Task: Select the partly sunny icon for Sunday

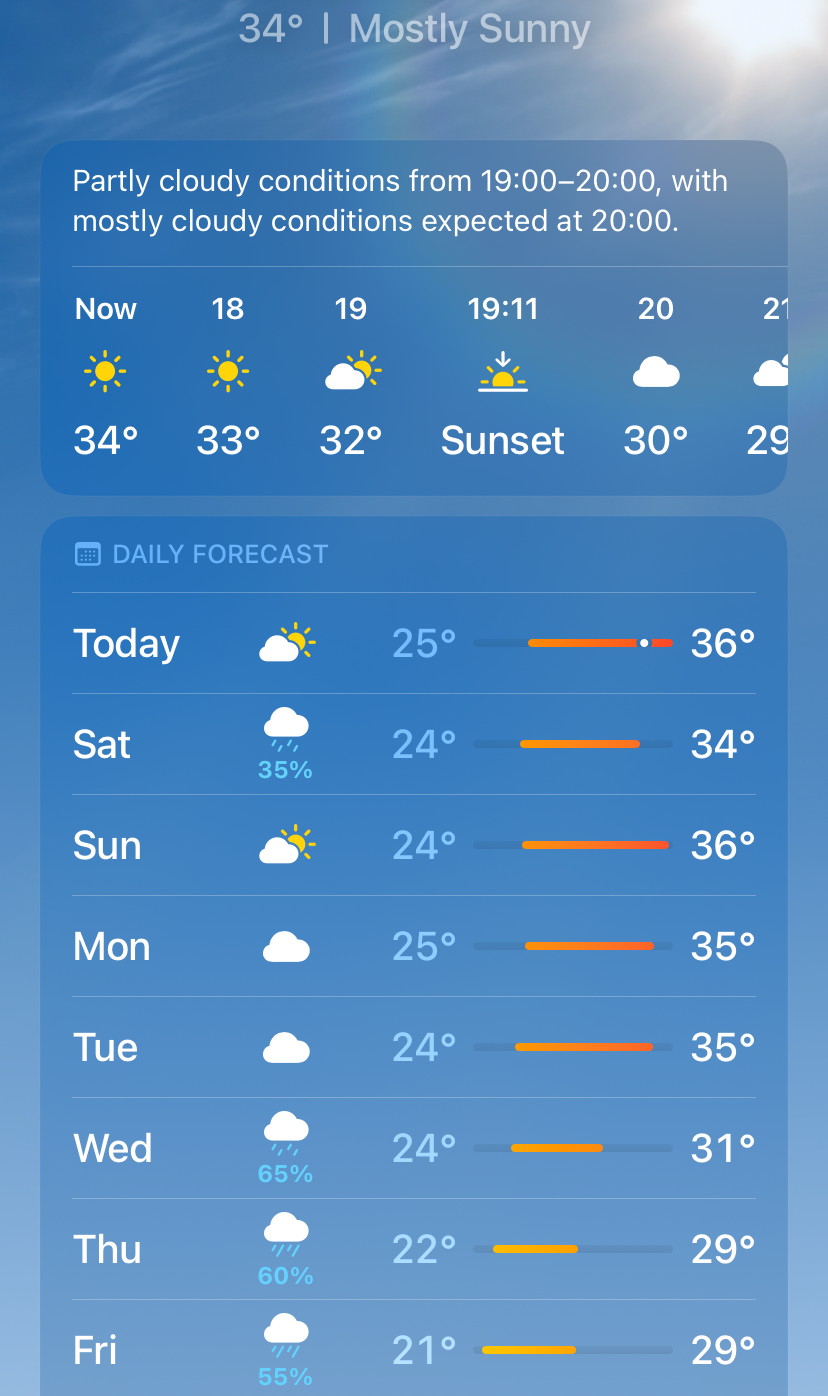Action: point(285,843)
